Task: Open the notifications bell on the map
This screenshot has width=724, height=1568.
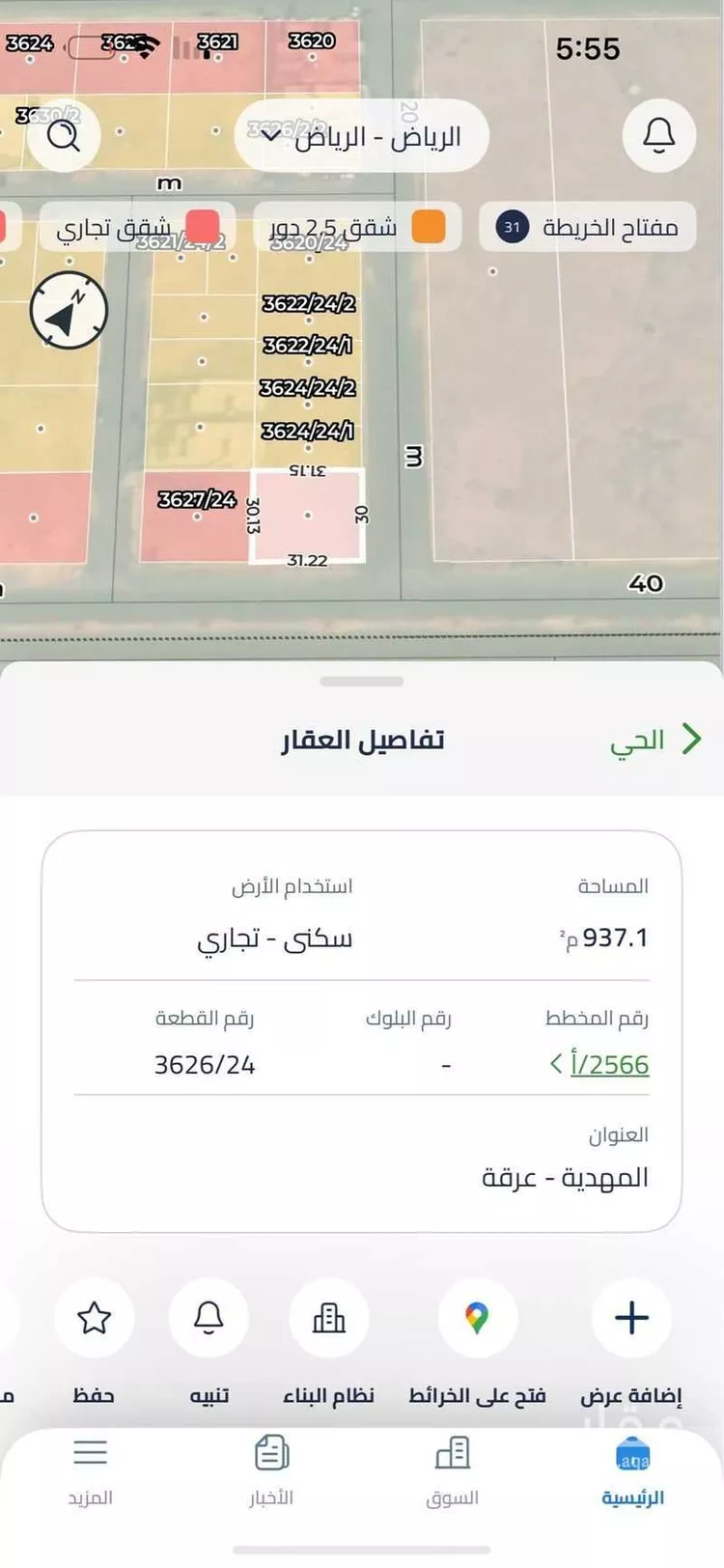Action: coord(659,134)
